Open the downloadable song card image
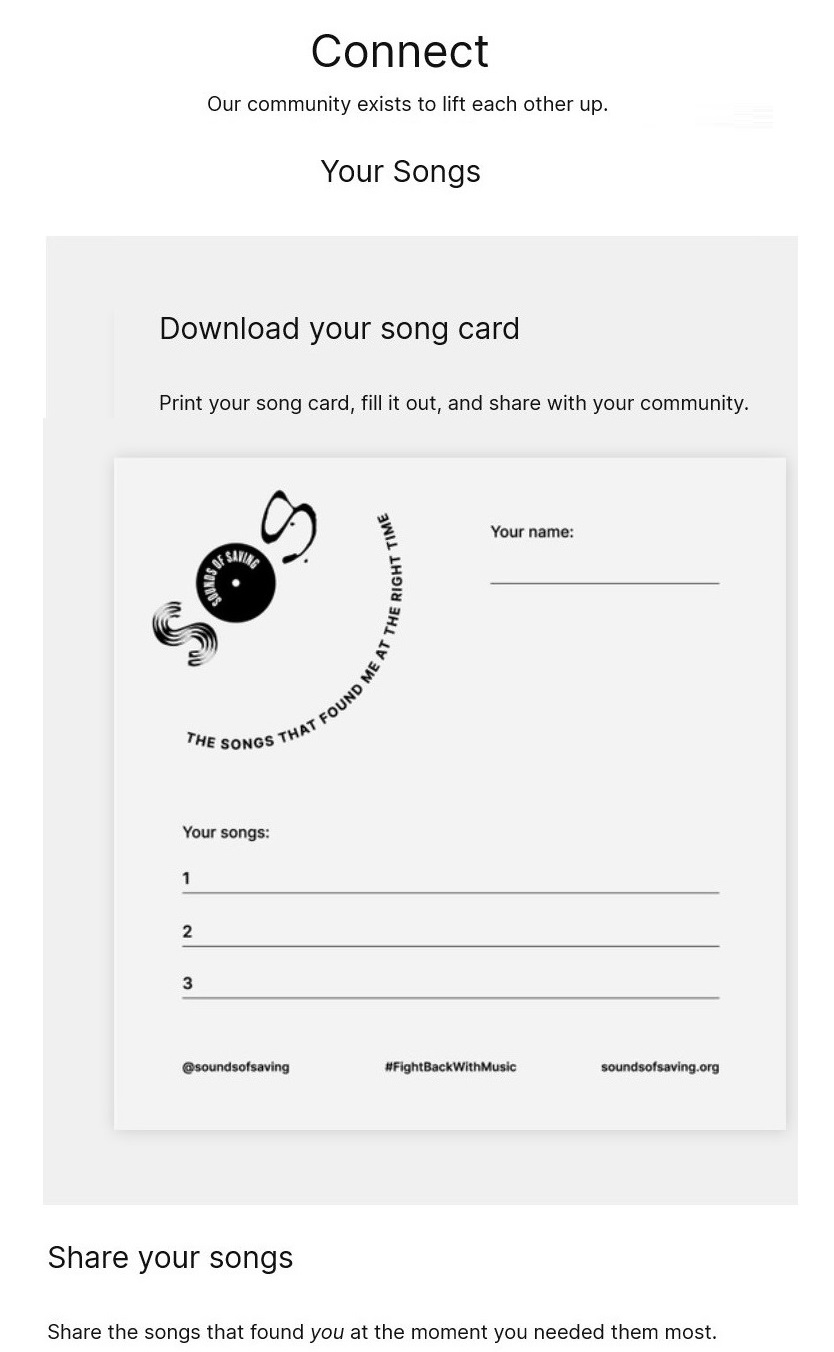Image resolution: width=834 pixels, height=1352 pixels. coord(450,793)
